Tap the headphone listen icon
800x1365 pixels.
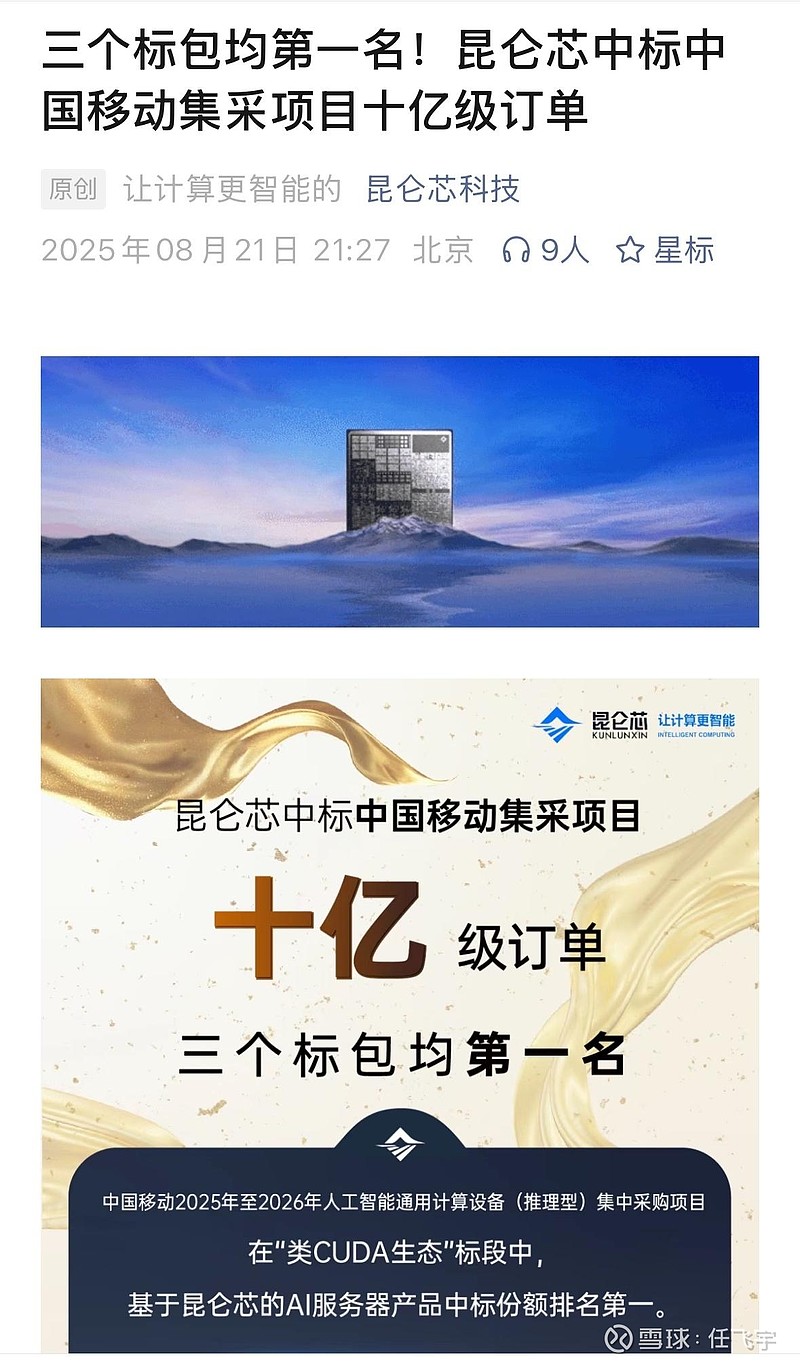pyautogui.click(x=516, y=250)
